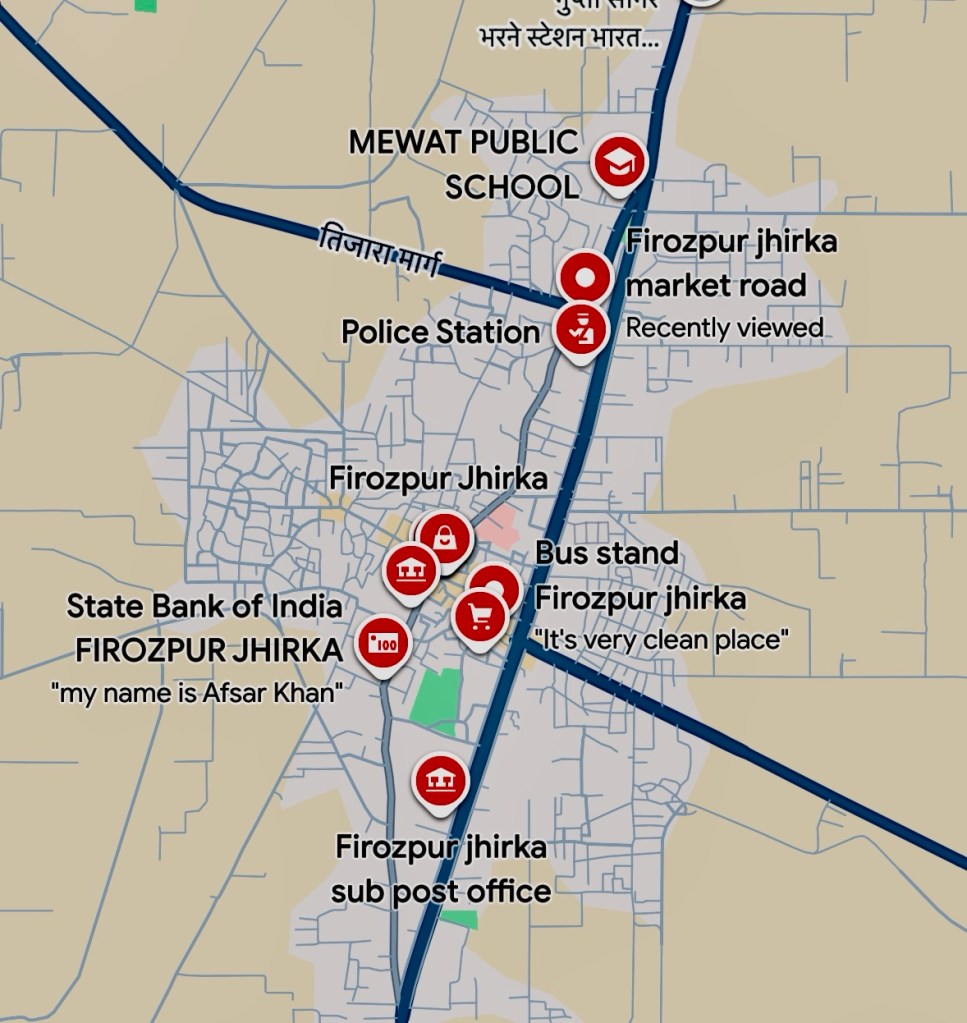Open the Mewat Public School pin
The image size is (967, 1023).
click(x=619, y=161)
